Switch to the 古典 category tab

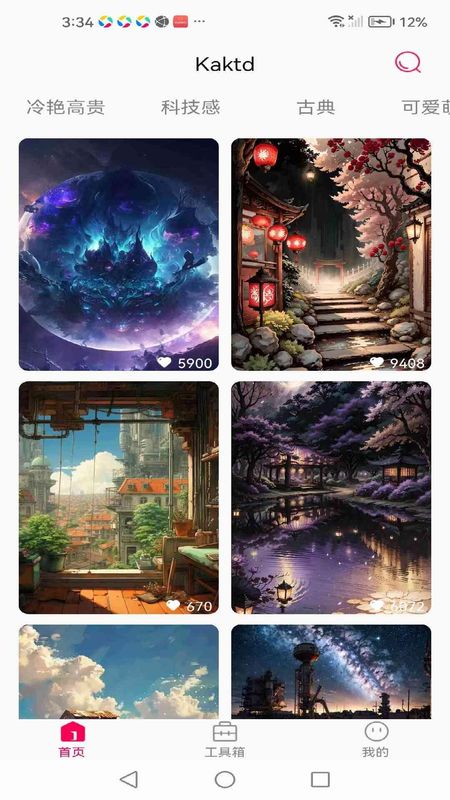tap(316, 107)
